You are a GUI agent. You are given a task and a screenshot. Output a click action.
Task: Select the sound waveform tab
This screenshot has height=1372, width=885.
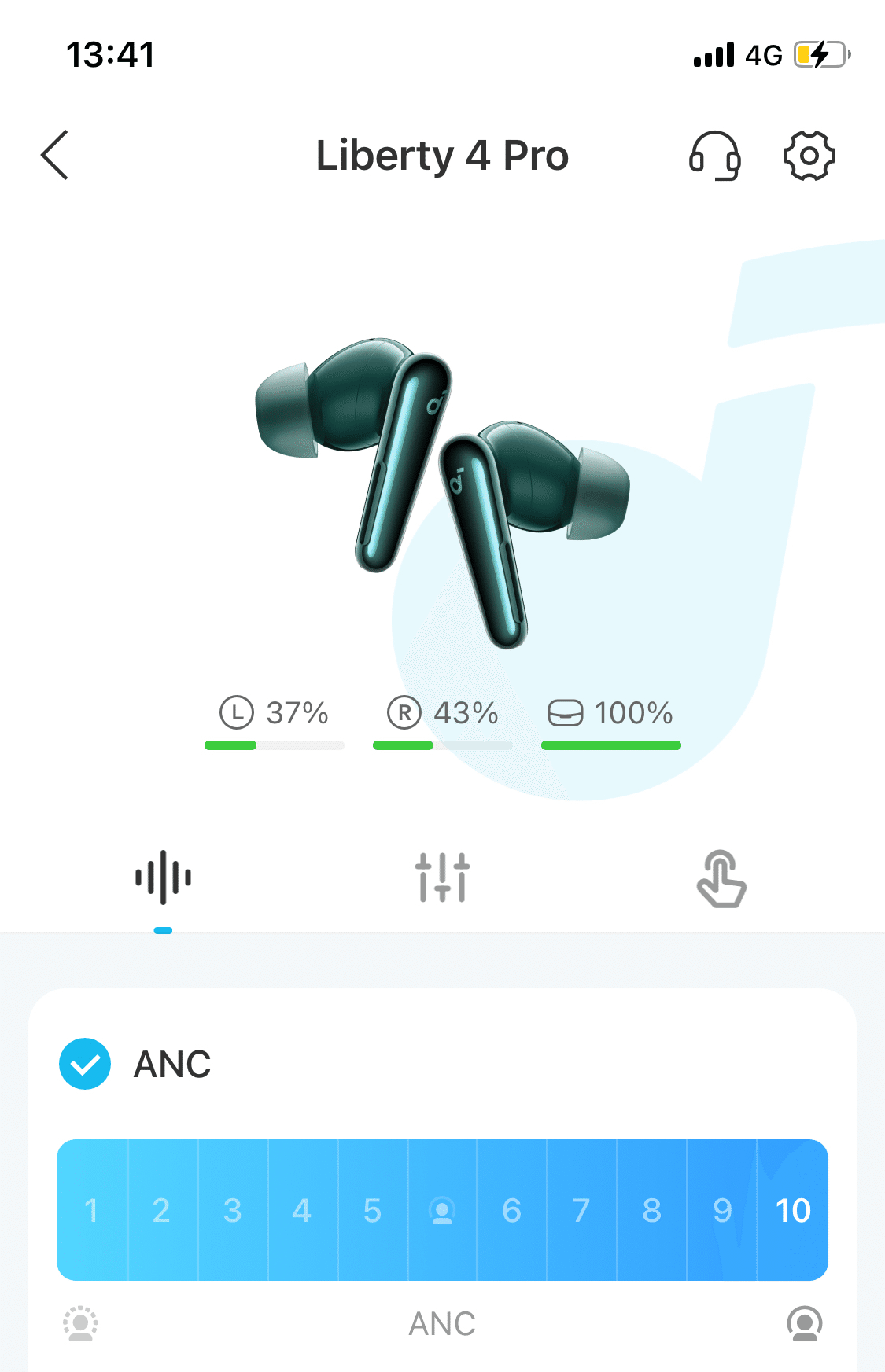click(x=163, y=877)
